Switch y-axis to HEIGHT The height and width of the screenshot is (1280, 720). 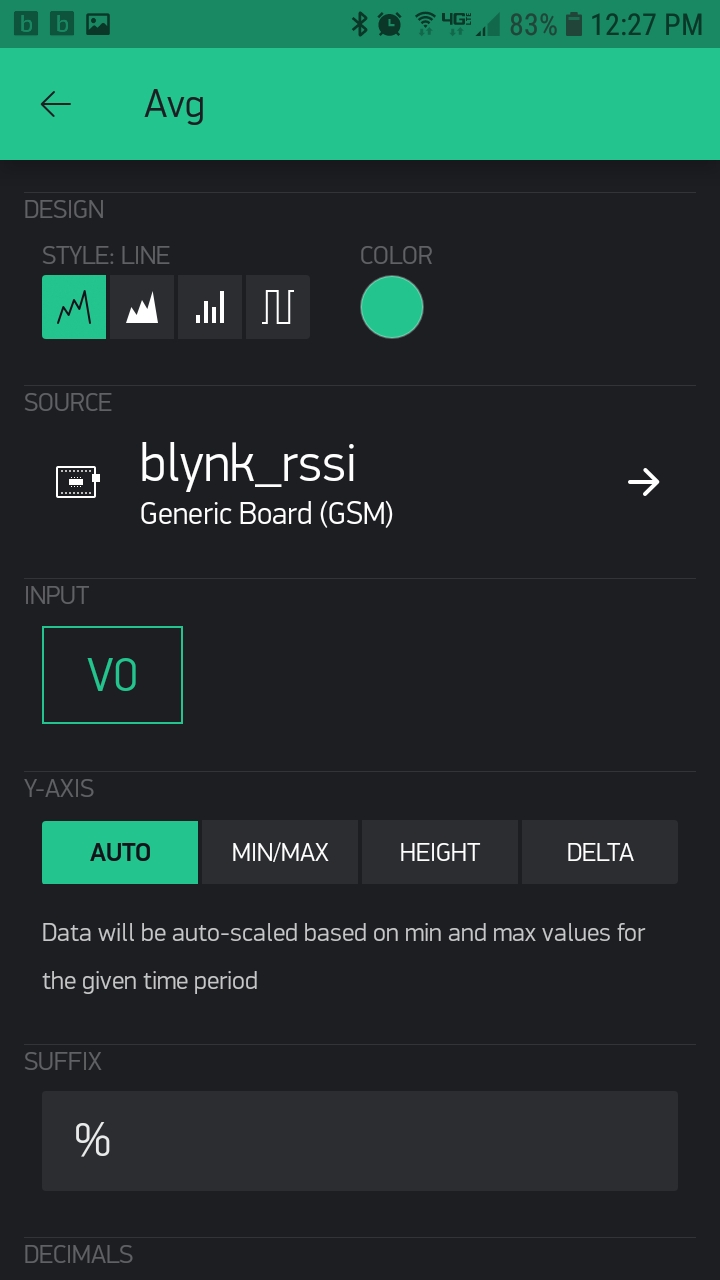(x=440, y=852)
